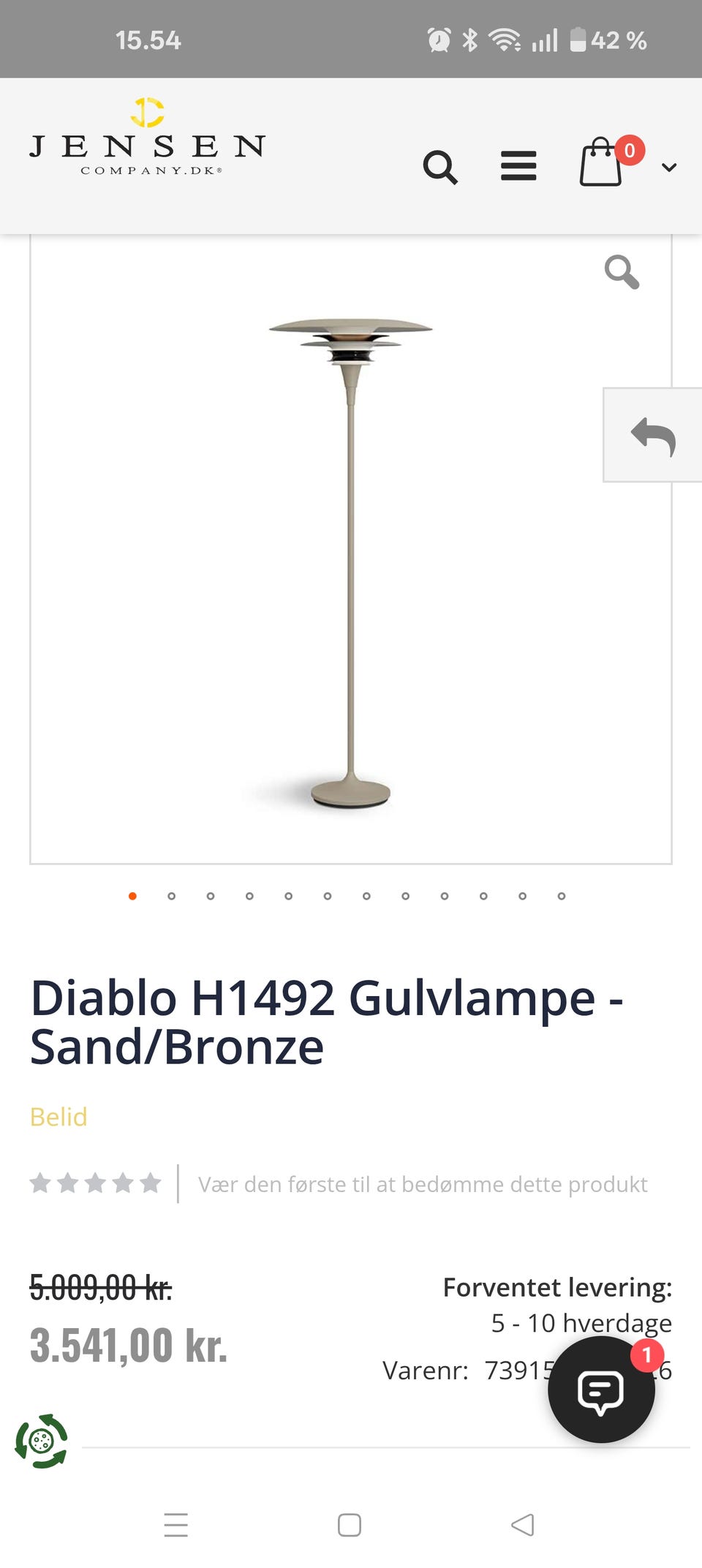The image size is (702, 1568).
Task: Open the search icon in the header
Action: (x=441, y=167)
